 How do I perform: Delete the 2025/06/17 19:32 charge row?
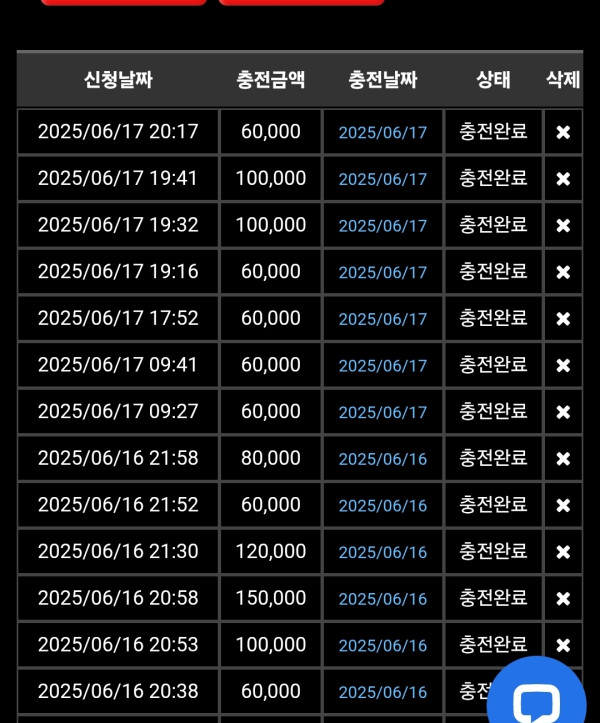click(x=563, y=225)
